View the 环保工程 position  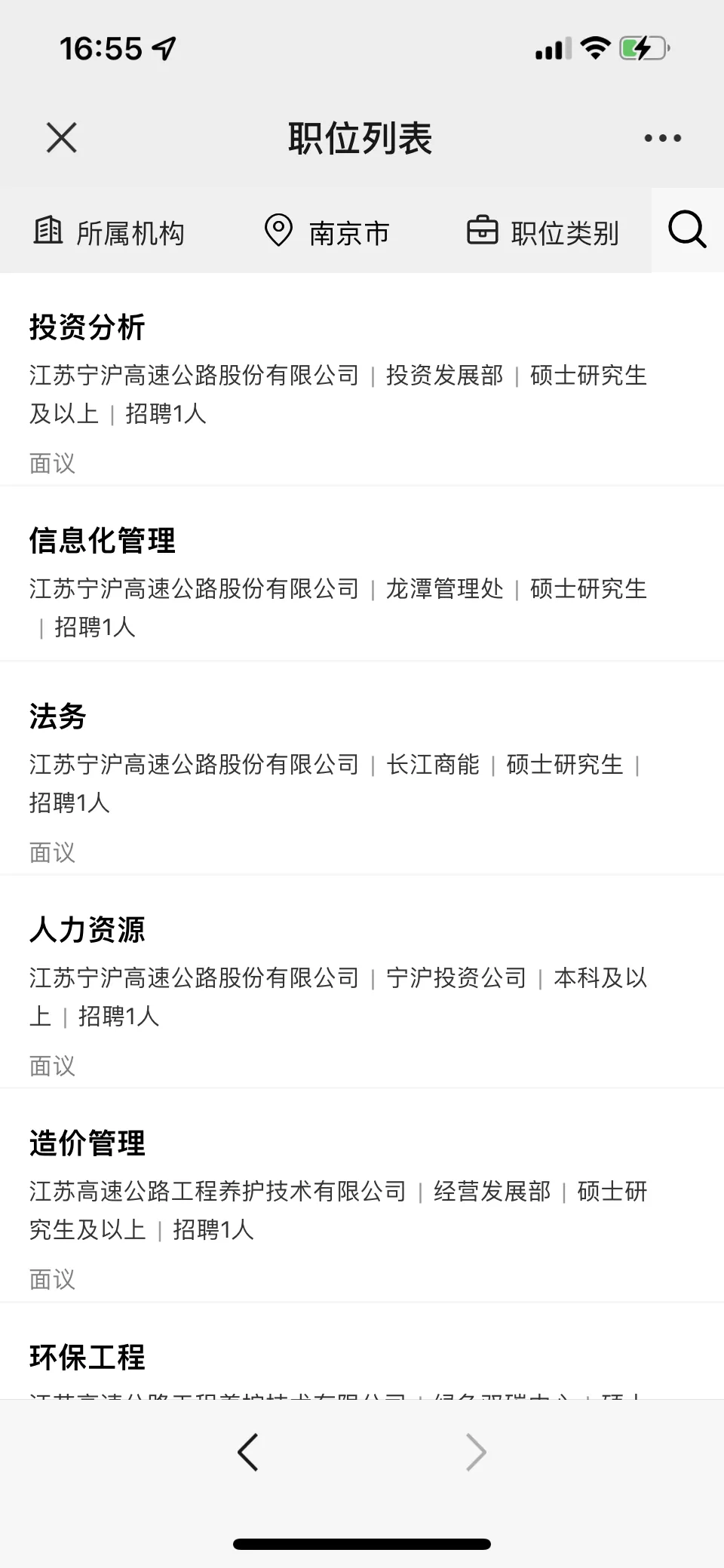[x=362, y=1352]
